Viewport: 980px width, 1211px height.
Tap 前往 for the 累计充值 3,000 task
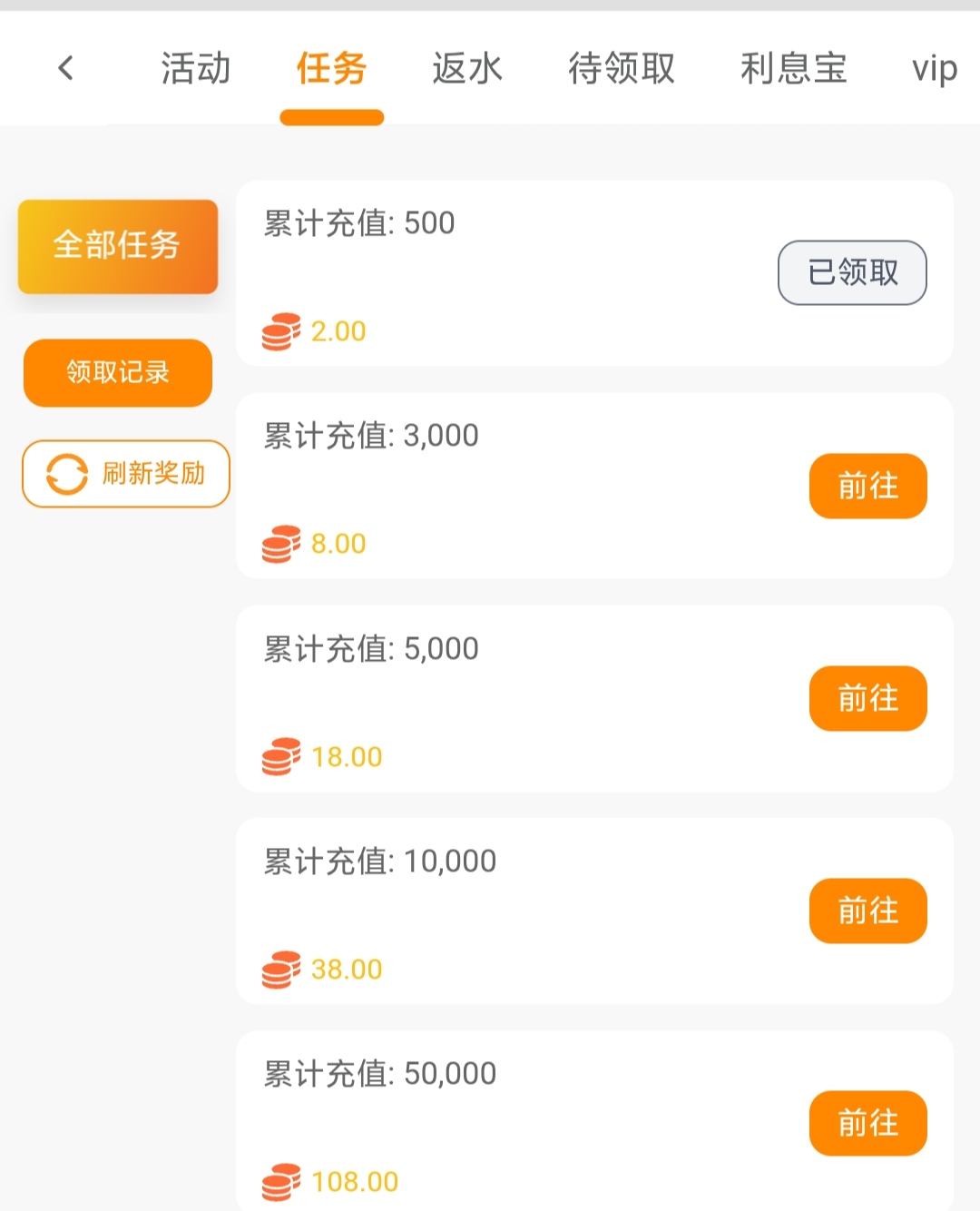[x=867, y=486]
